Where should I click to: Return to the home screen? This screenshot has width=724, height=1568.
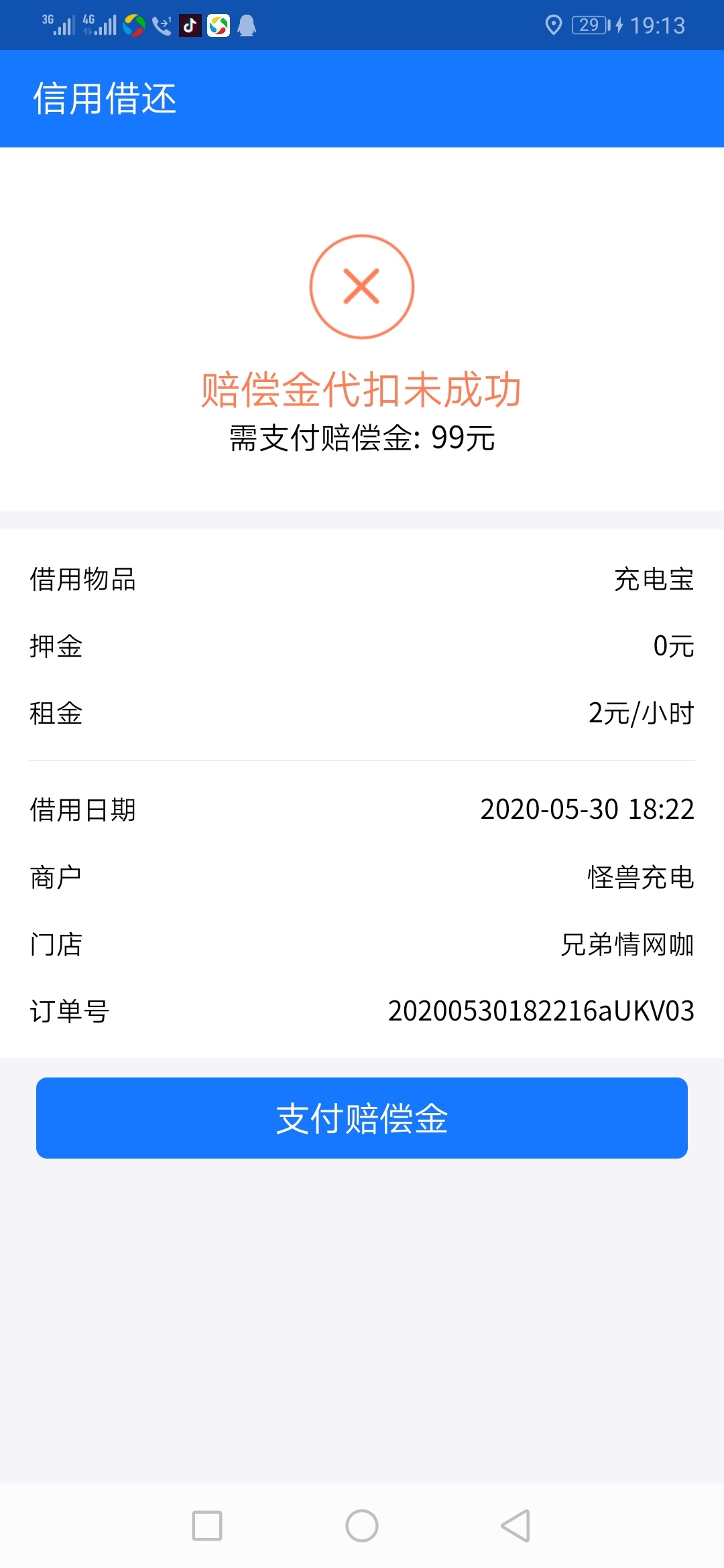(x=362, y=1526)
